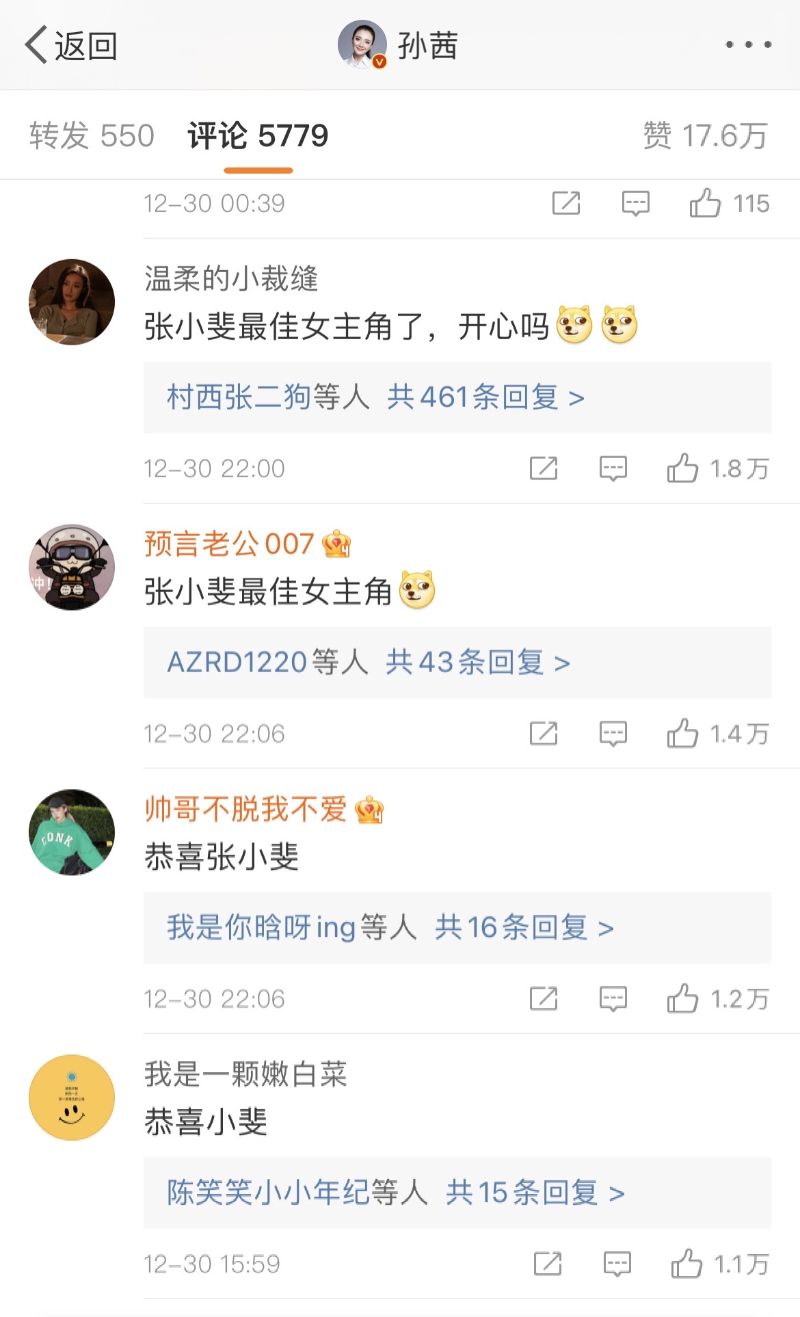800x1317 pixels.
Task: Like the comment posted 12-30 00:39
Action: (706, 204)
